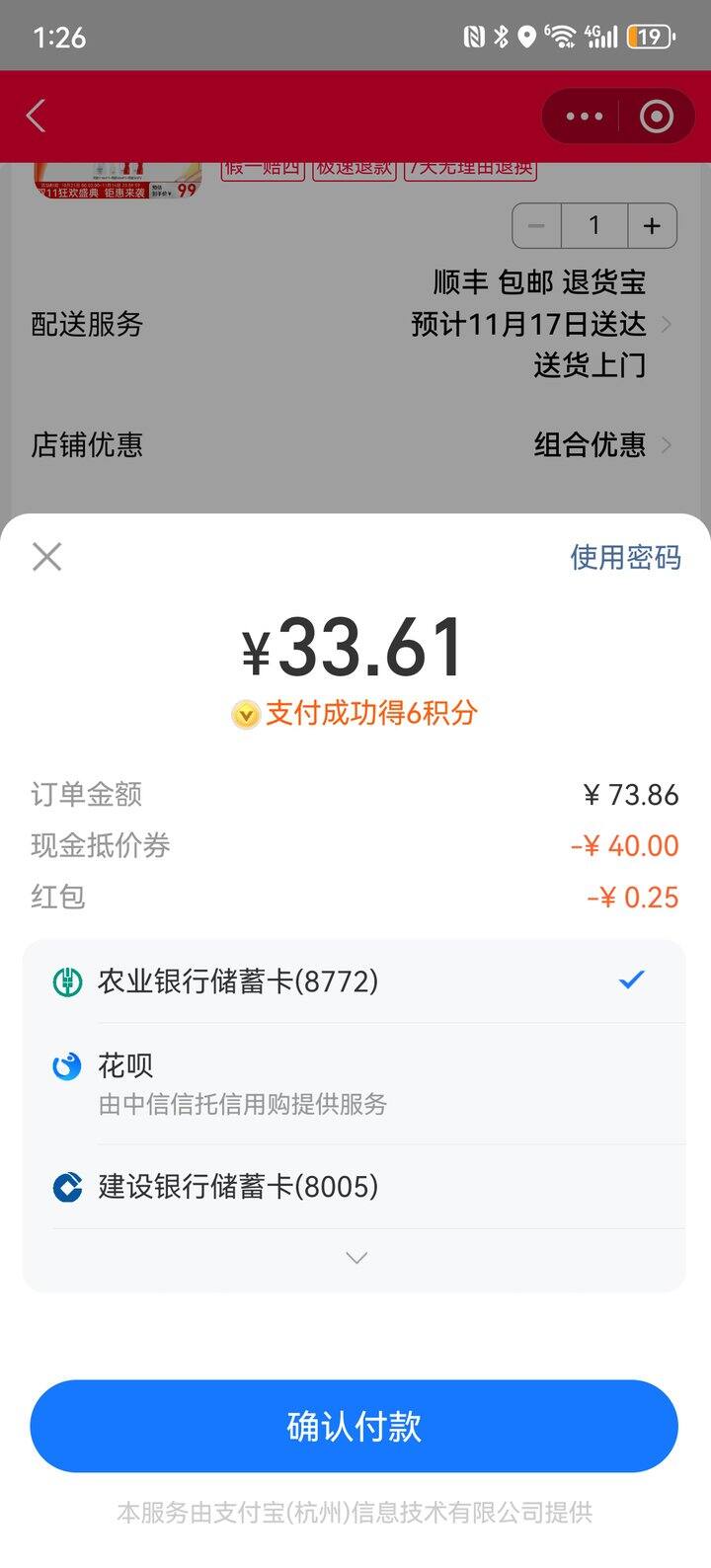Choose 花呗 as payment method
The width and height of the screenshot is (711, 1568).
click(x=354, y=1082)
